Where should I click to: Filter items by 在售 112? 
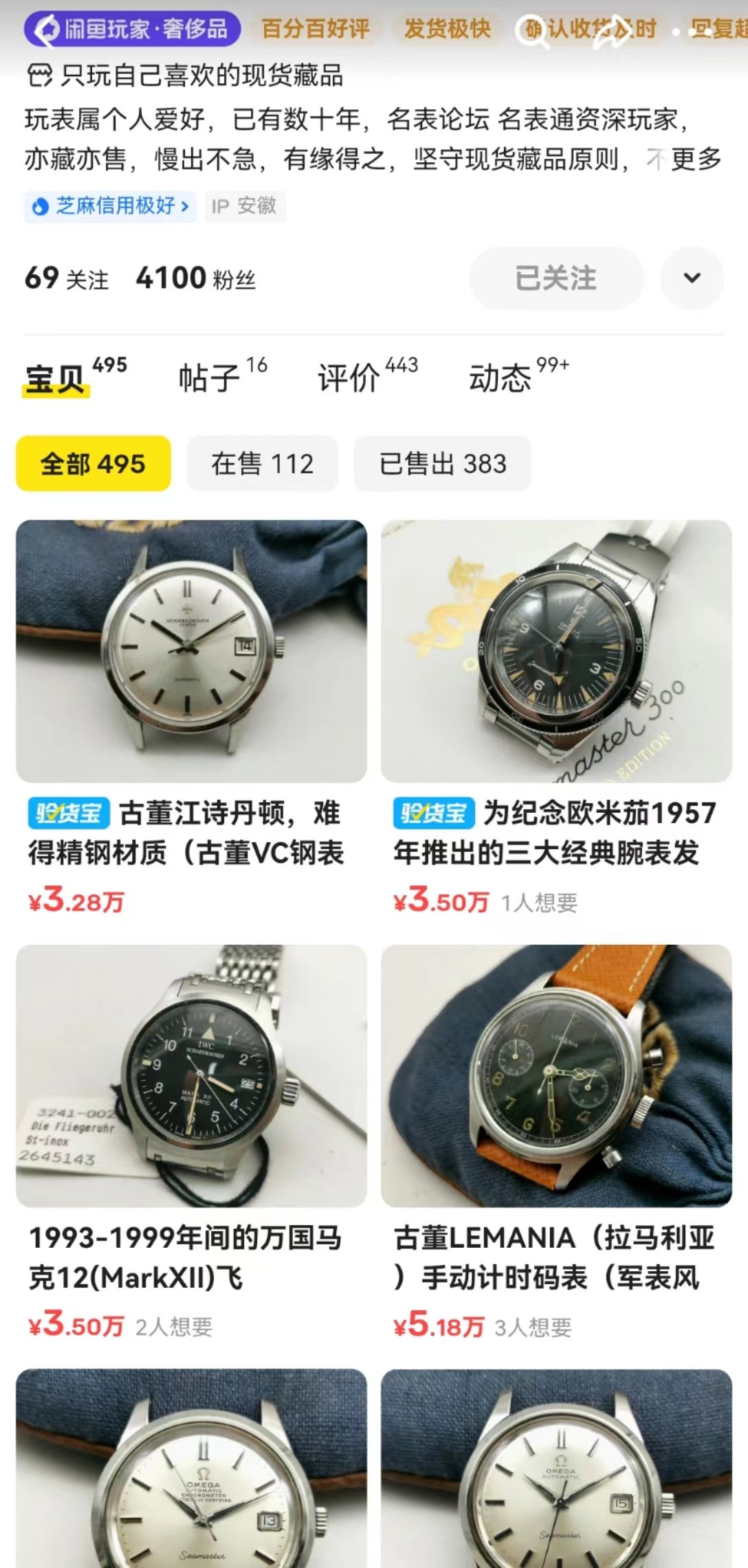(262, 464)
